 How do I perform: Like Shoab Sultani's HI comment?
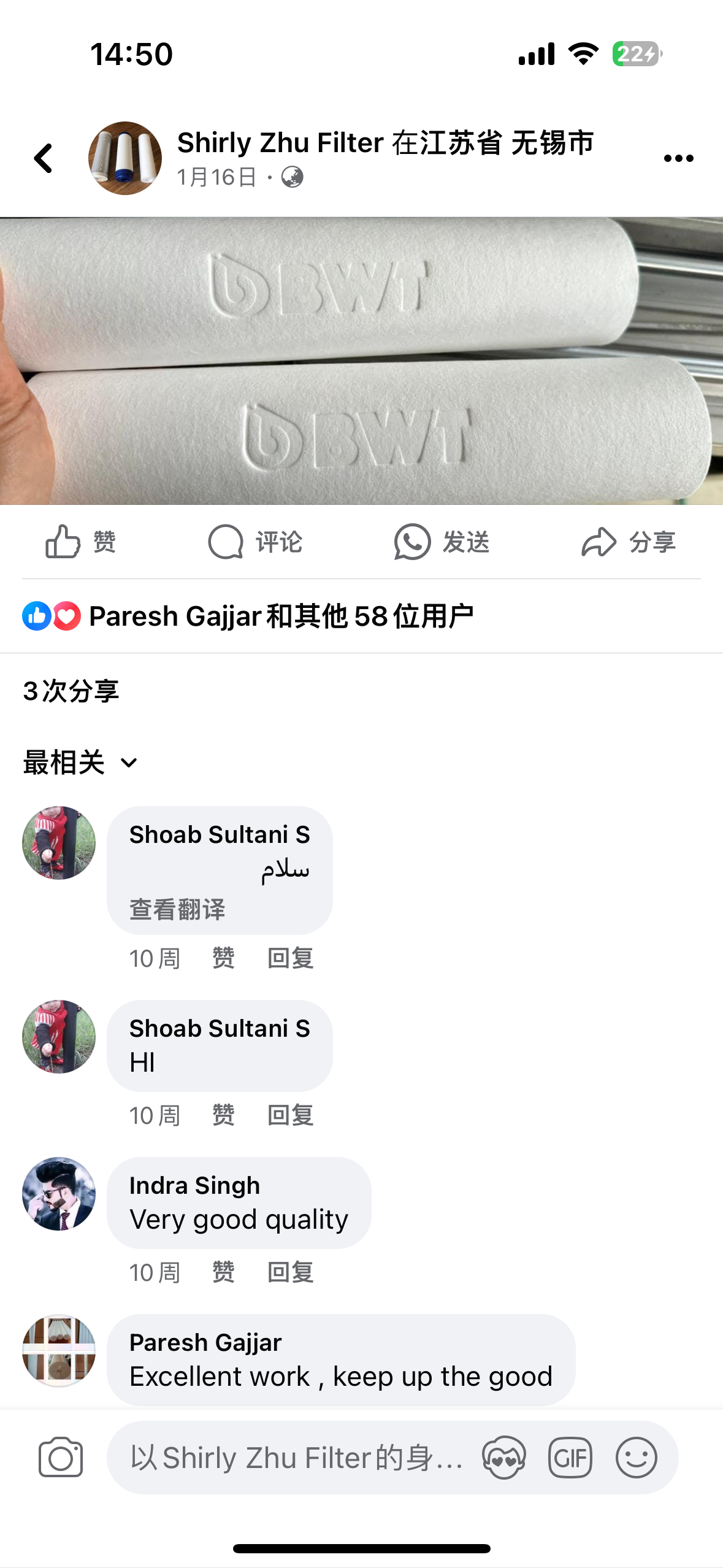pos(223,1115)
